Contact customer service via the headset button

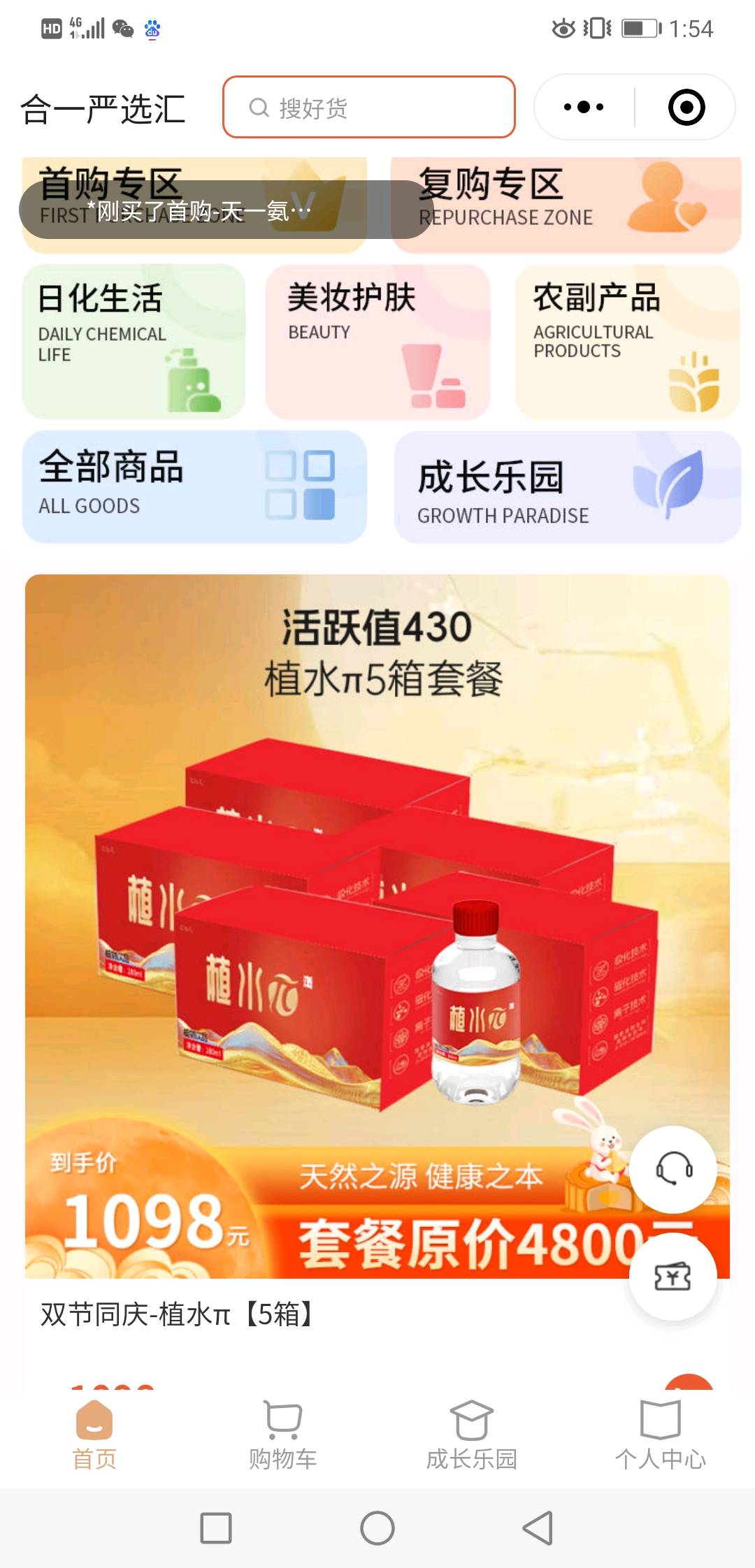[x=673, y=1168]
